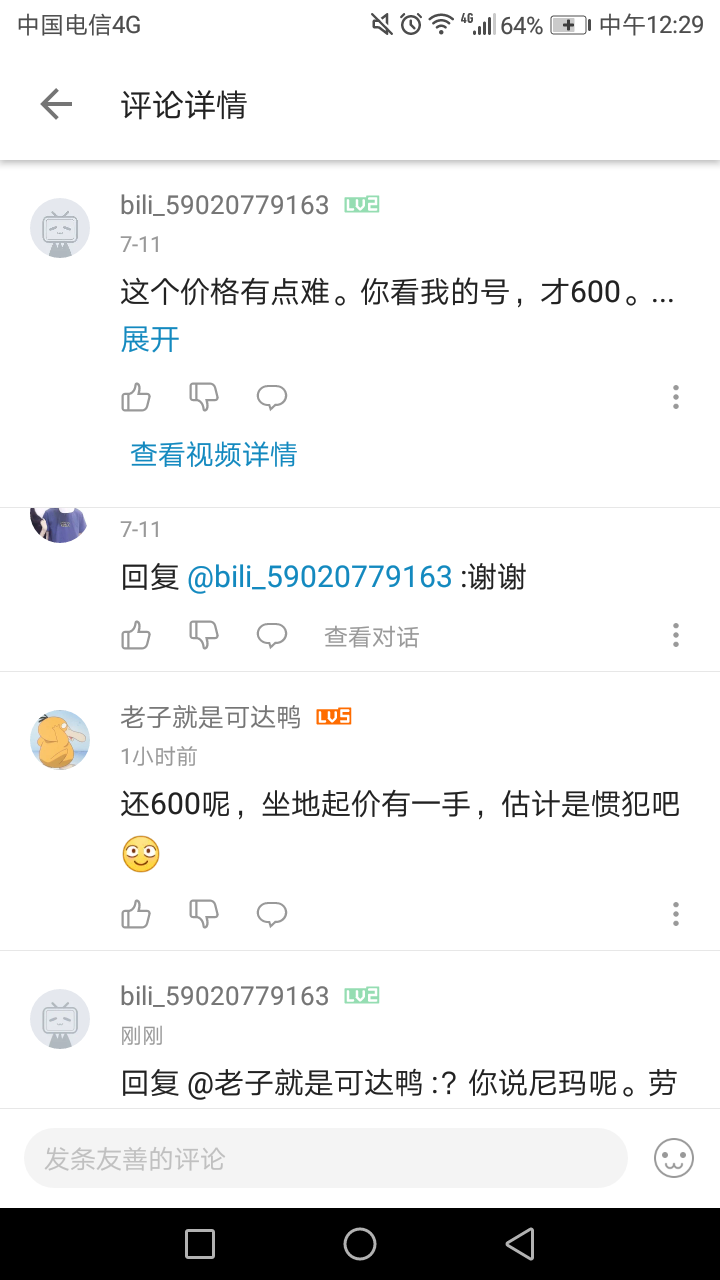Screen dimensions: 720x1280
Task: Like the comment by 老子就是可达鸭
Action: click(x=136, y=913)
